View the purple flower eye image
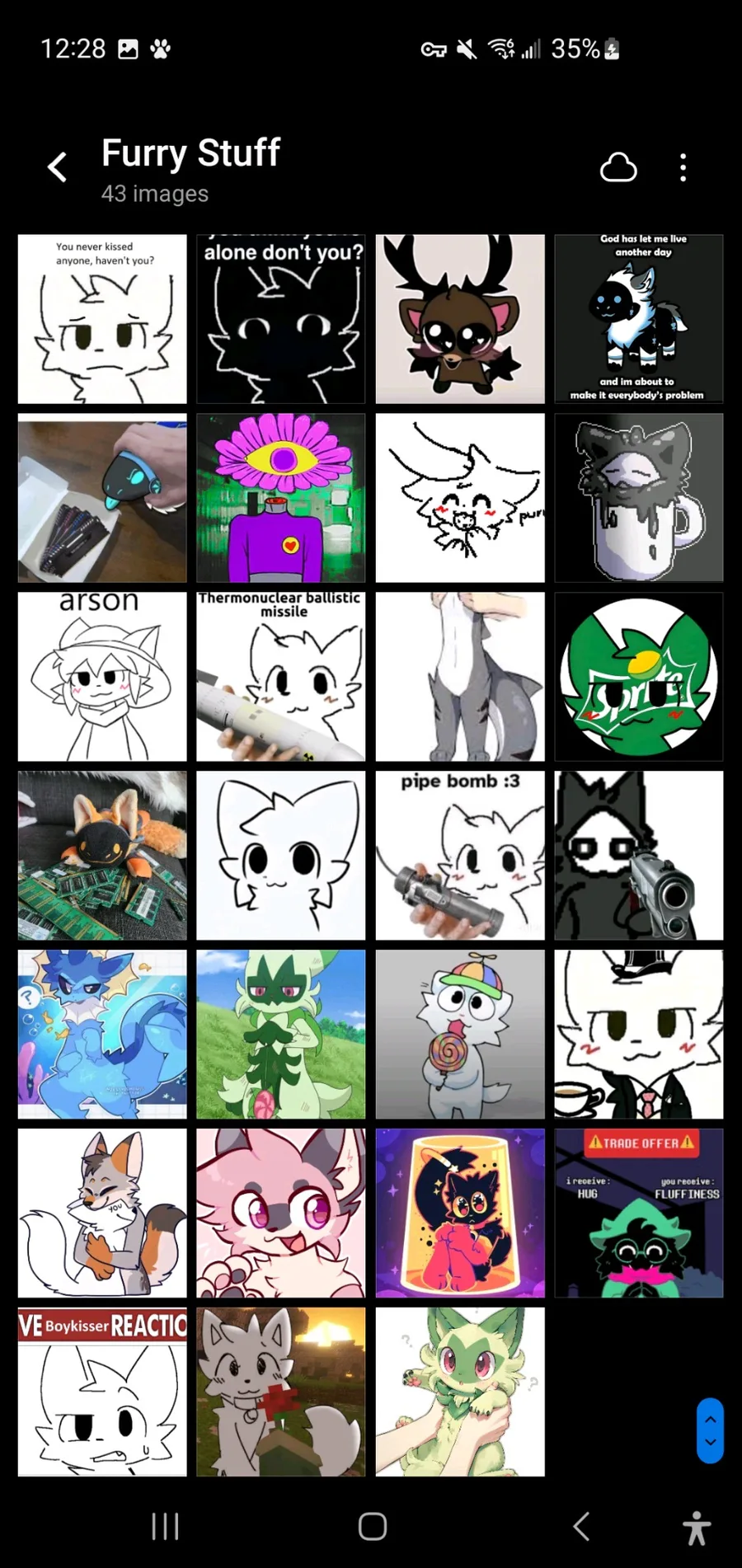 [x=281, y=498]
